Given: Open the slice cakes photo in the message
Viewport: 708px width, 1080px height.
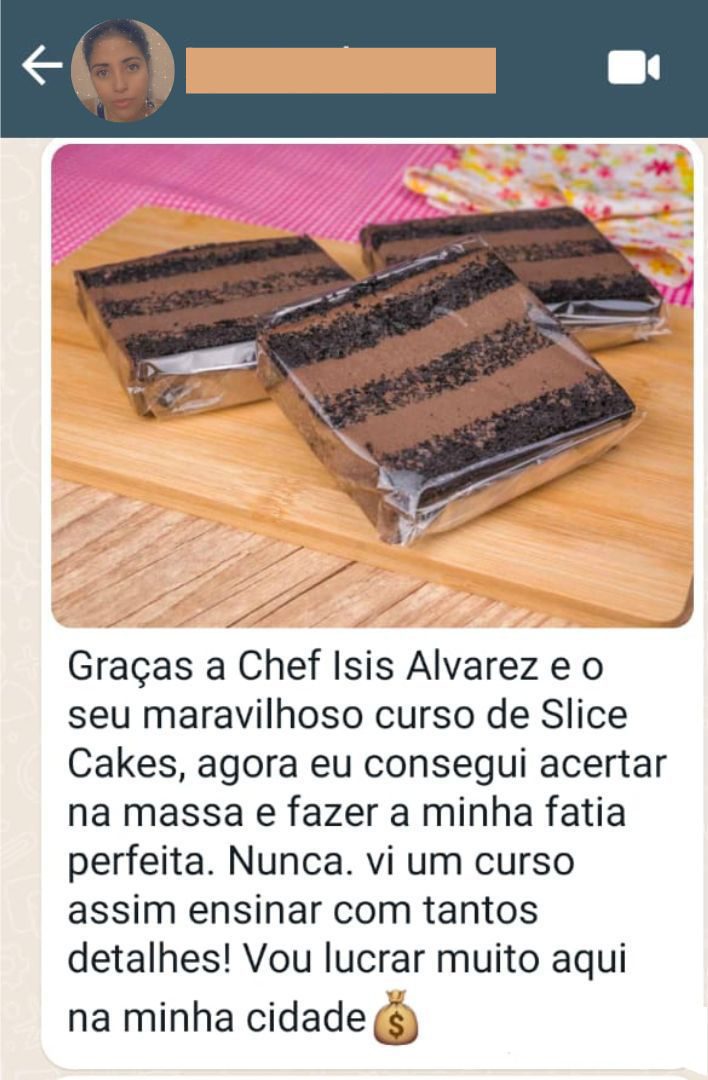Looking at the screenshot, I should 372,385.
